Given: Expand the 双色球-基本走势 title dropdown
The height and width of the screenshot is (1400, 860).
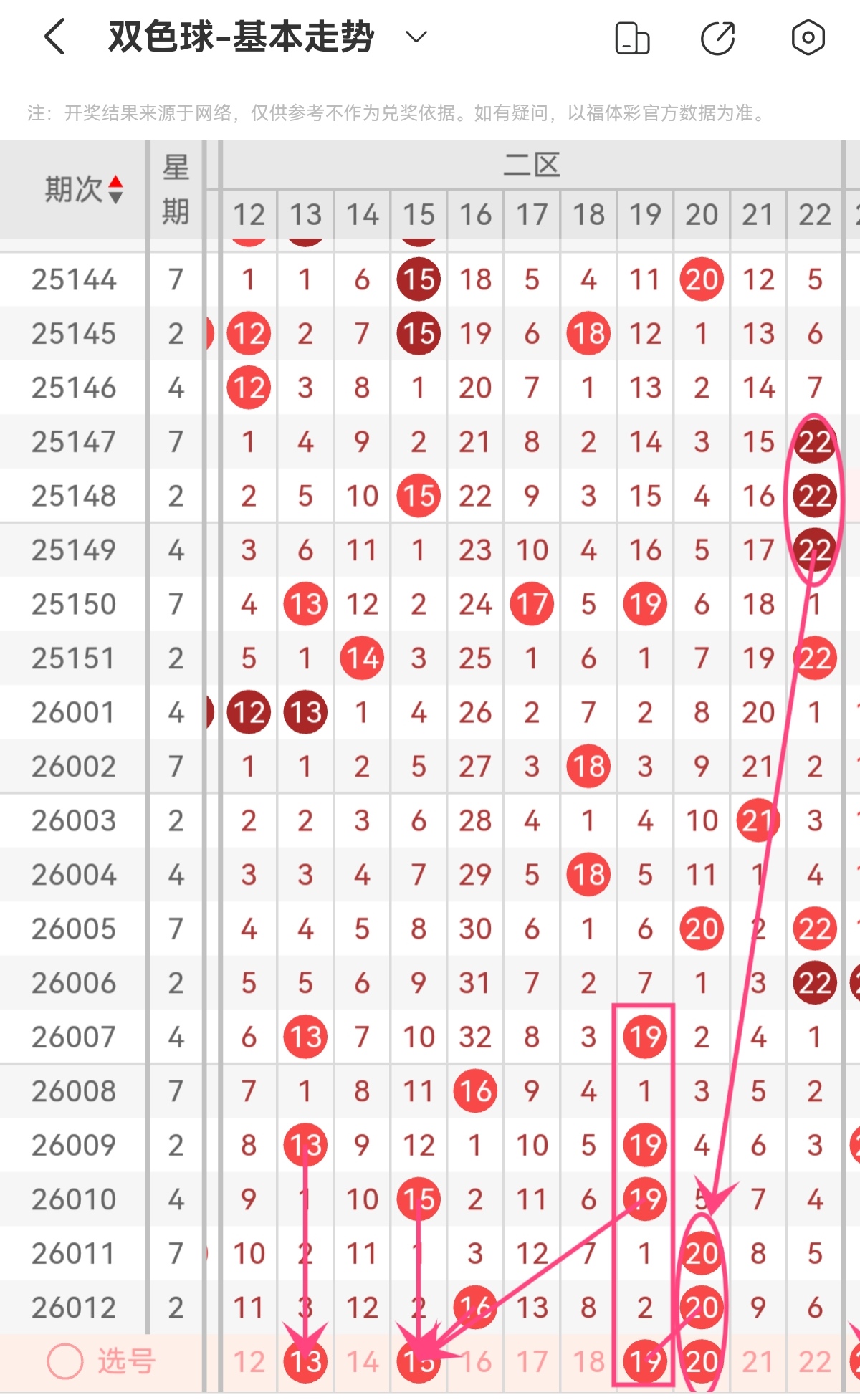Looking at the screenshot, I should (416, 37).
